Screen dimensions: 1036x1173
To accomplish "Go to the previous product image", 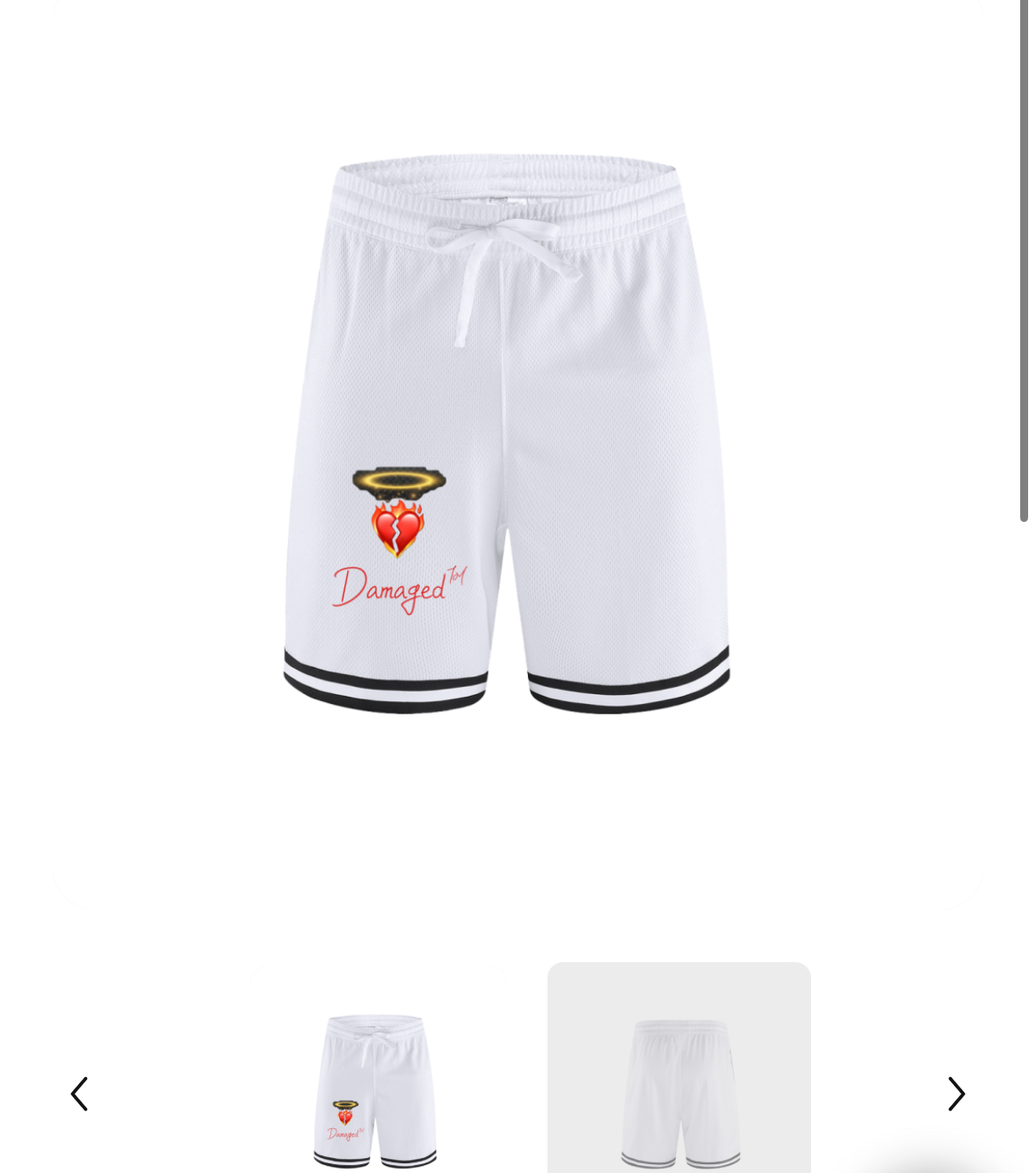I will (x=79, y=1094).
